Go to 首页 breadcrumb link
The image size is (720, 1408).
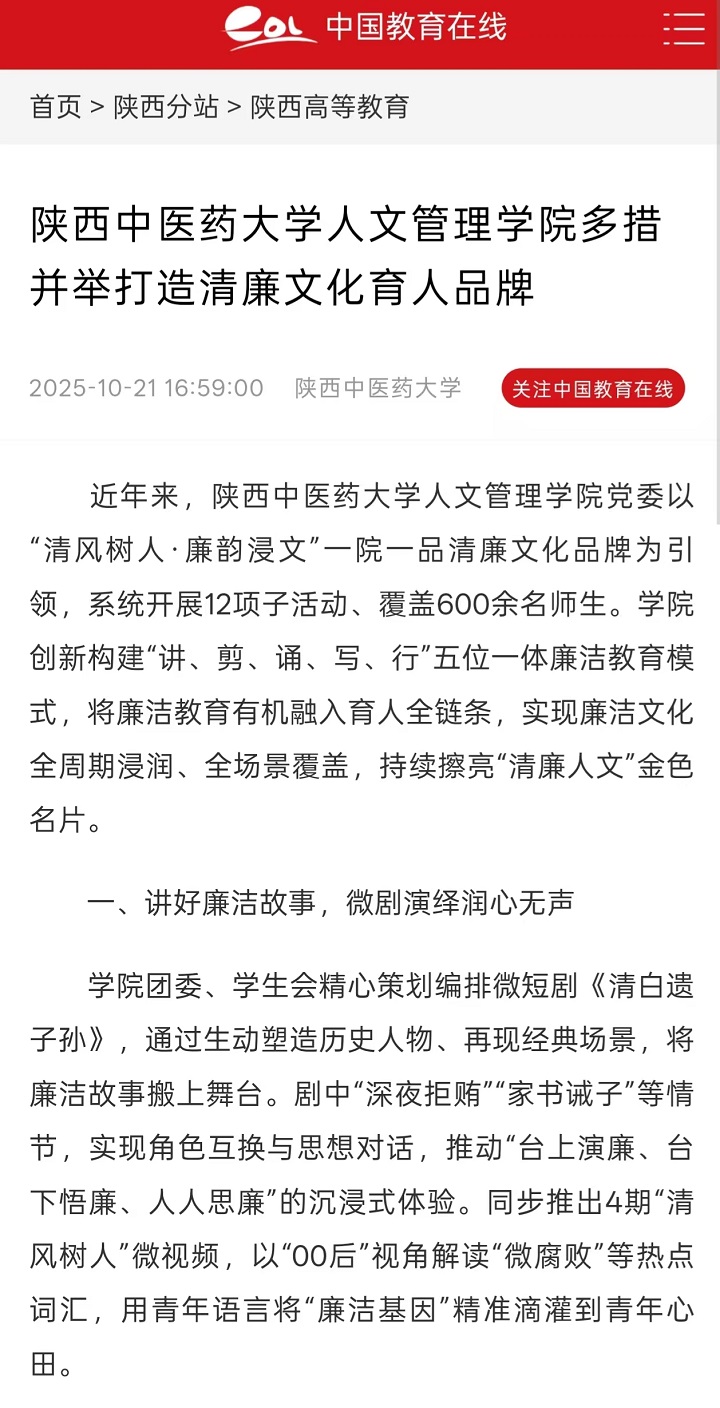pyautogui.click(x=56, y=107)
